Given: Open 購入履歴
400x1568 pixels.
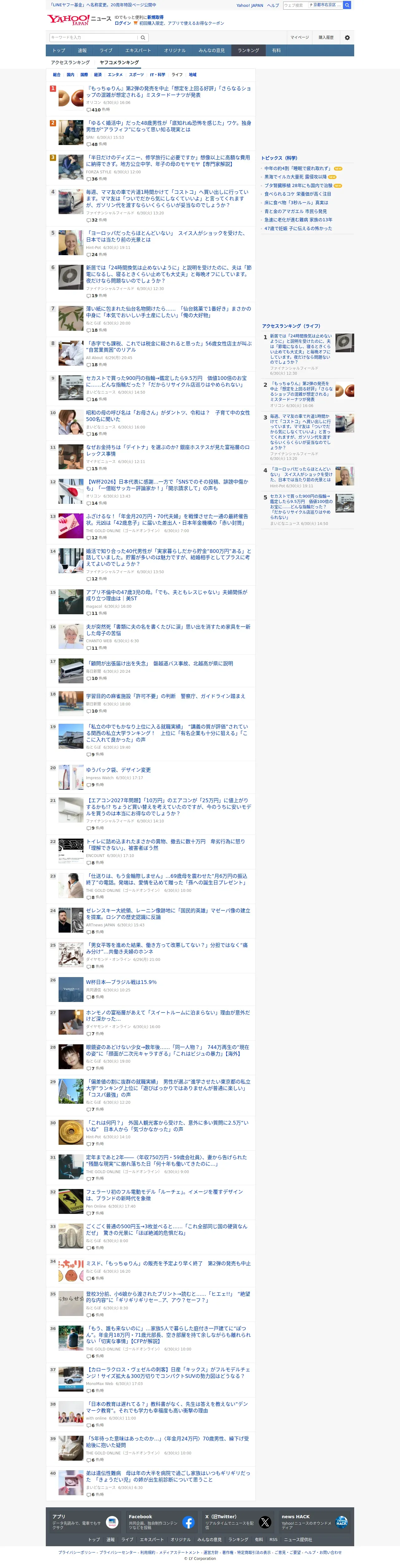Looking at the screenshot, I should click(x=326, y=37).
